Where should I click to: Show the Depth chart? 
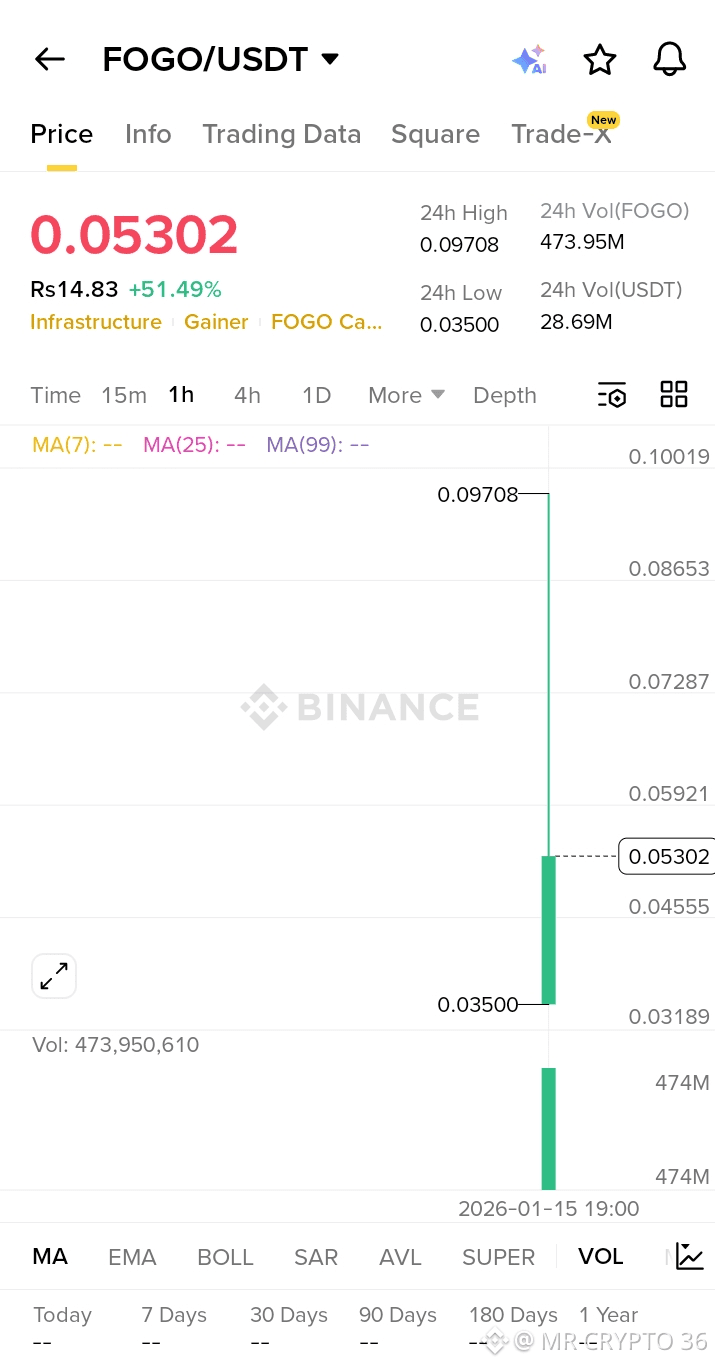[x=504, y=395]
